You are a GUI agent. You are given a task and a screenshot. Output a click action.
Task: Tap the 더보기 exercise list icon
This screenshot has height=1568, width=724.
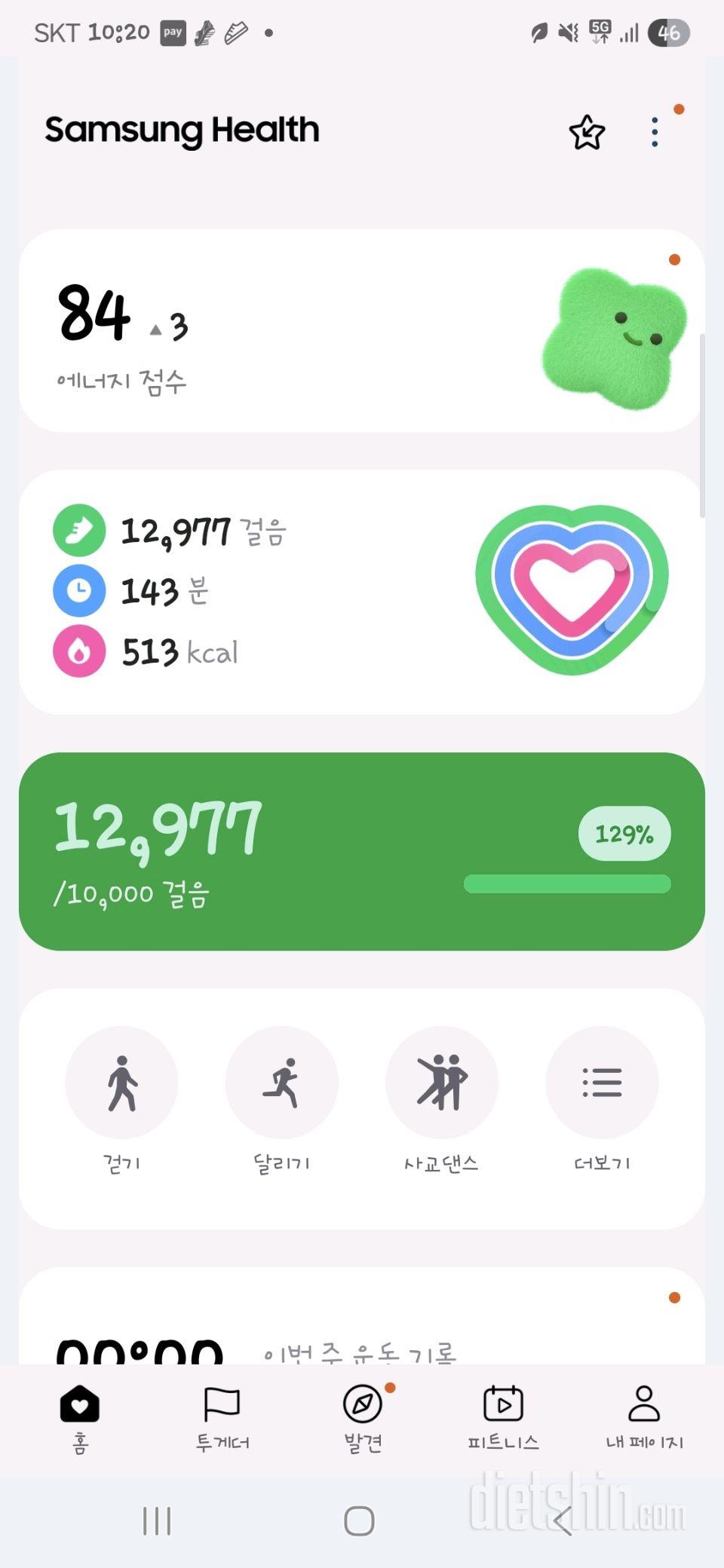click(x=602, y=1082)
